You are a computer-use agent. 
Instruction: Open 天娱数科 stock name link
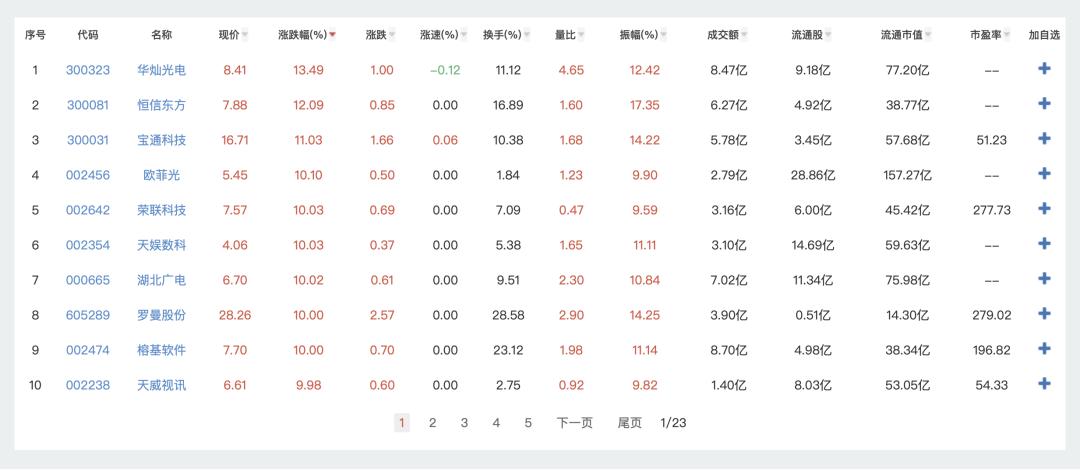(x=161, y=245)
